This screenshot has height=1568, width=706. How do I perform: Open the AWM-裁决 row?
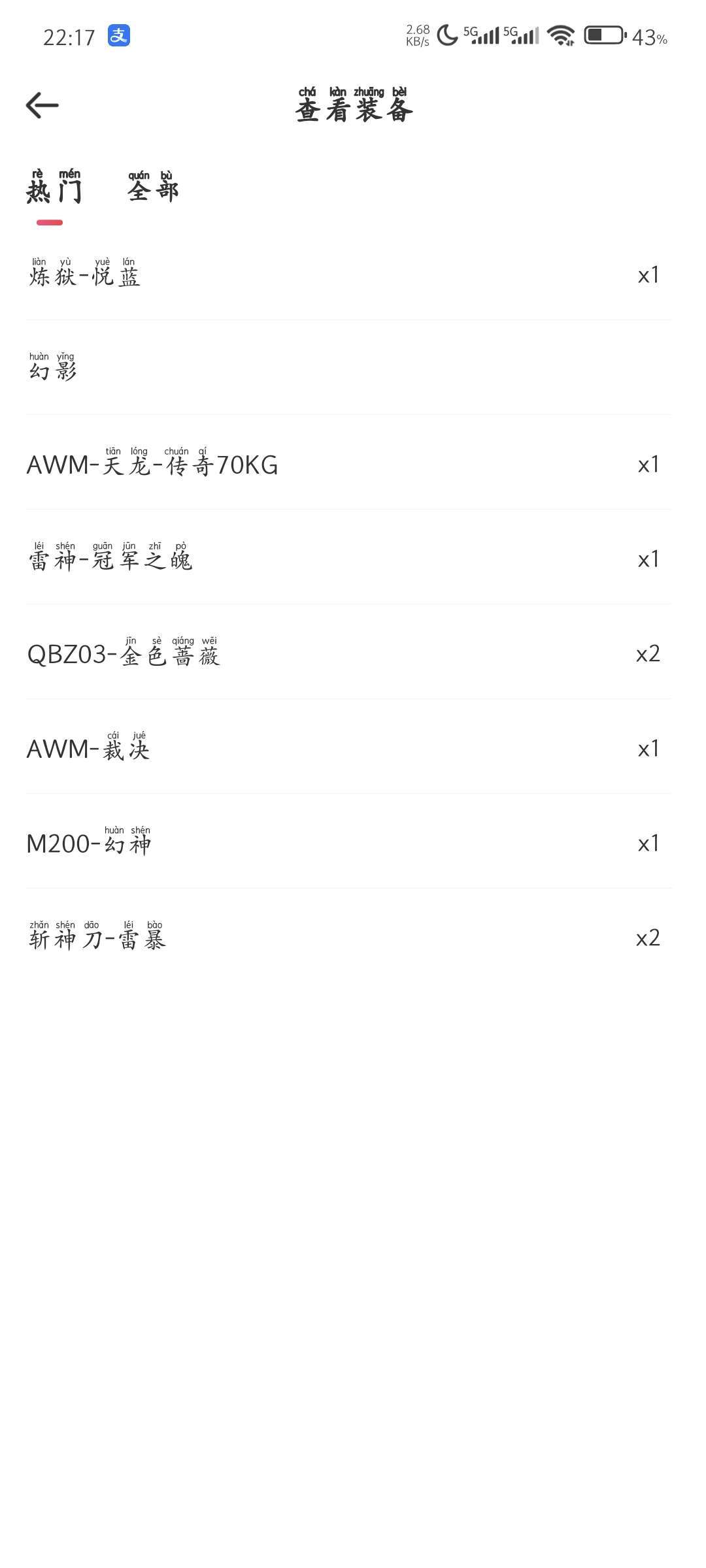349,747
